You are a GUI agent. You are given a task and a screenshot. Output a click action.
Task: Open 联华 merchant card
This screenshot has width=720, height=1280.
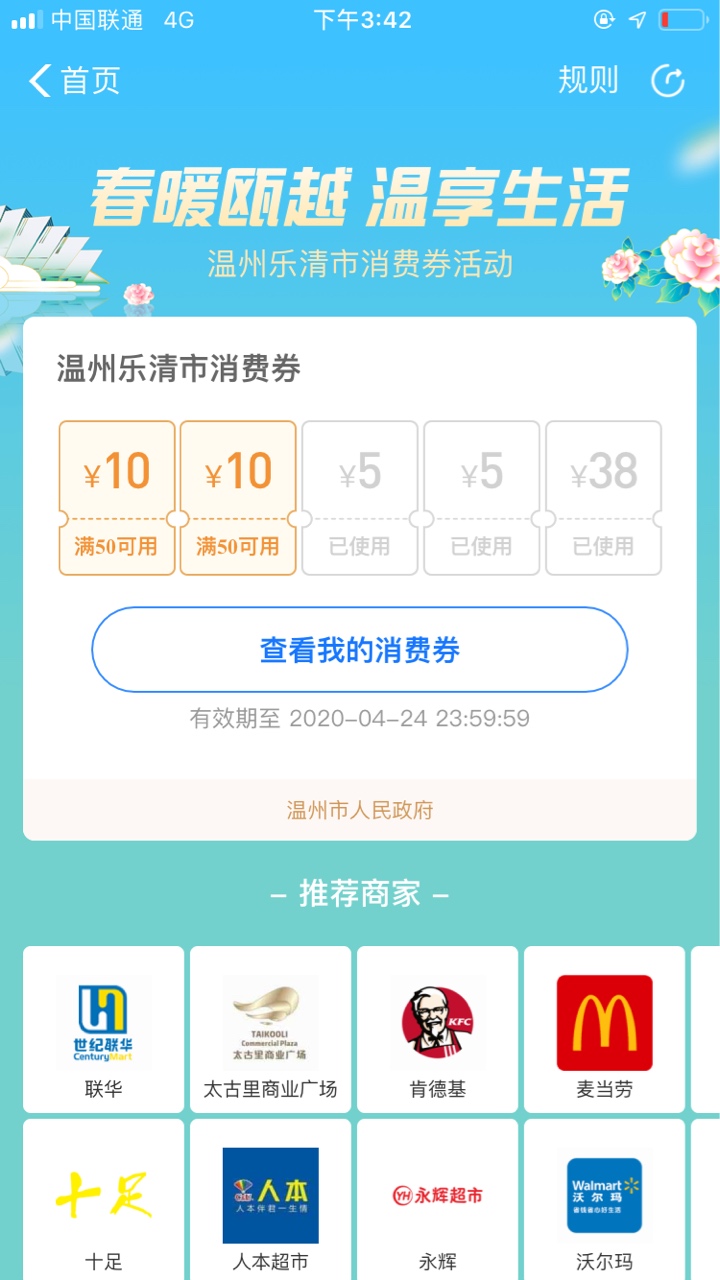(104, 1030)
